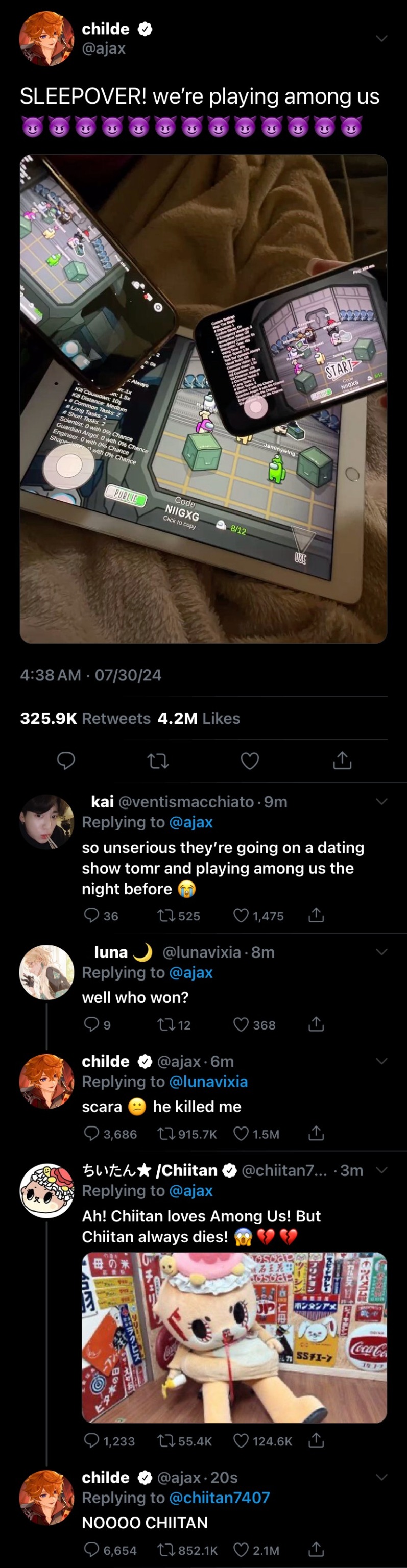Screen dimensions: 407x1568
Task: Like the main sleepover tweet
Action: click(x=250, y=760)
